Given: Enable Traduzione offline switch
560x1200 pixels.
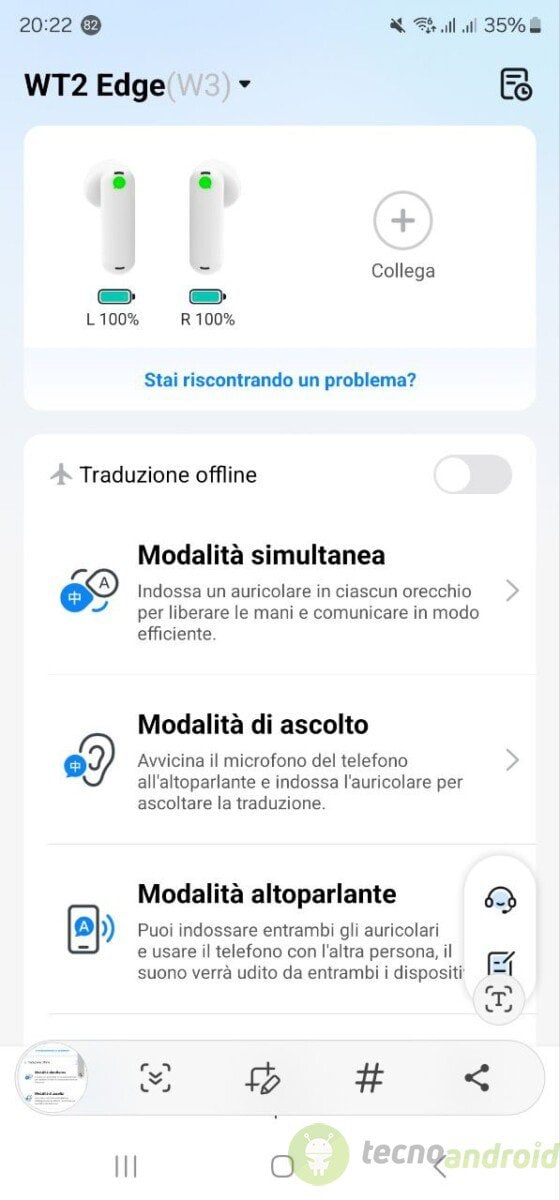Looking at the screenshot, I should click(x=473, y=474).
